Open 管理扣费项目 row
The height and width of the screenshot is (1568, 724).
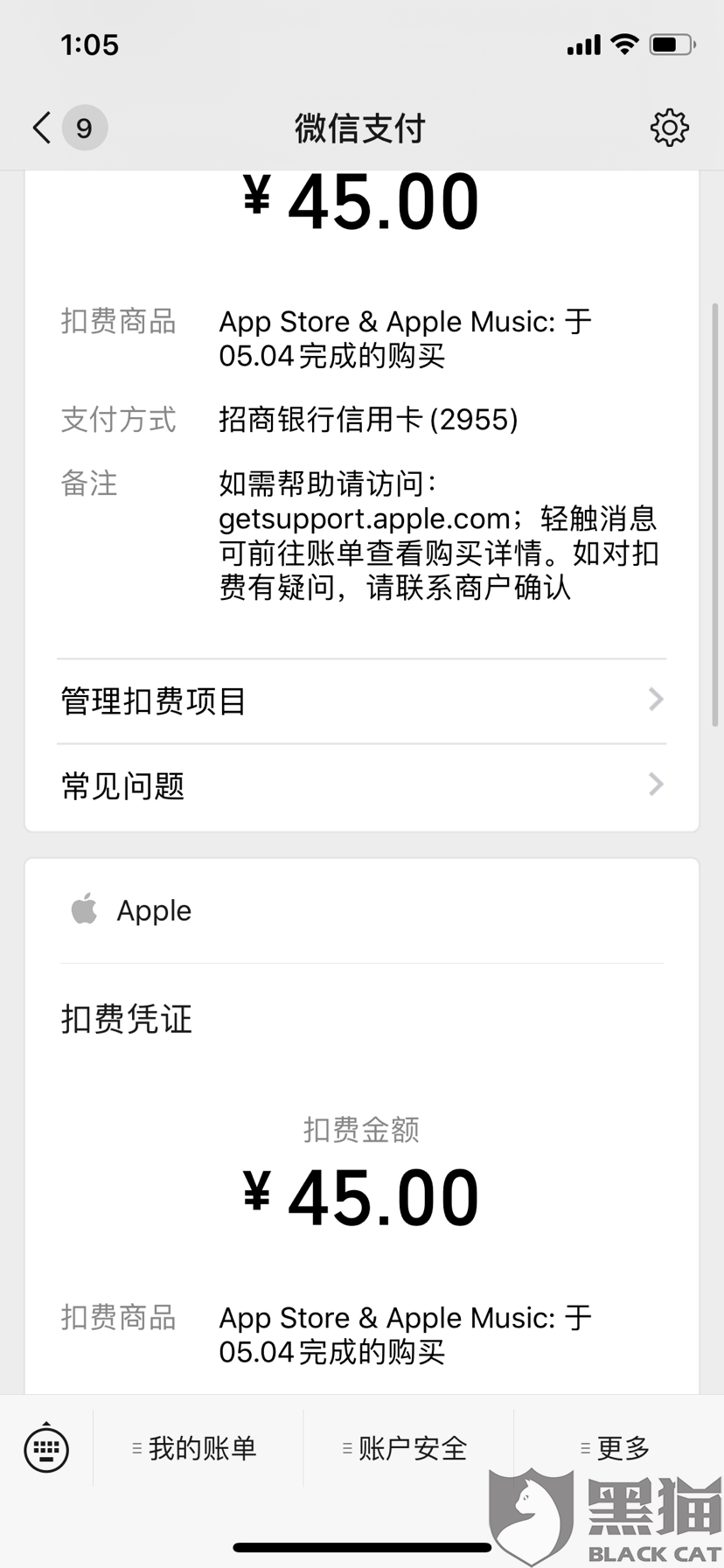point(362,701)
